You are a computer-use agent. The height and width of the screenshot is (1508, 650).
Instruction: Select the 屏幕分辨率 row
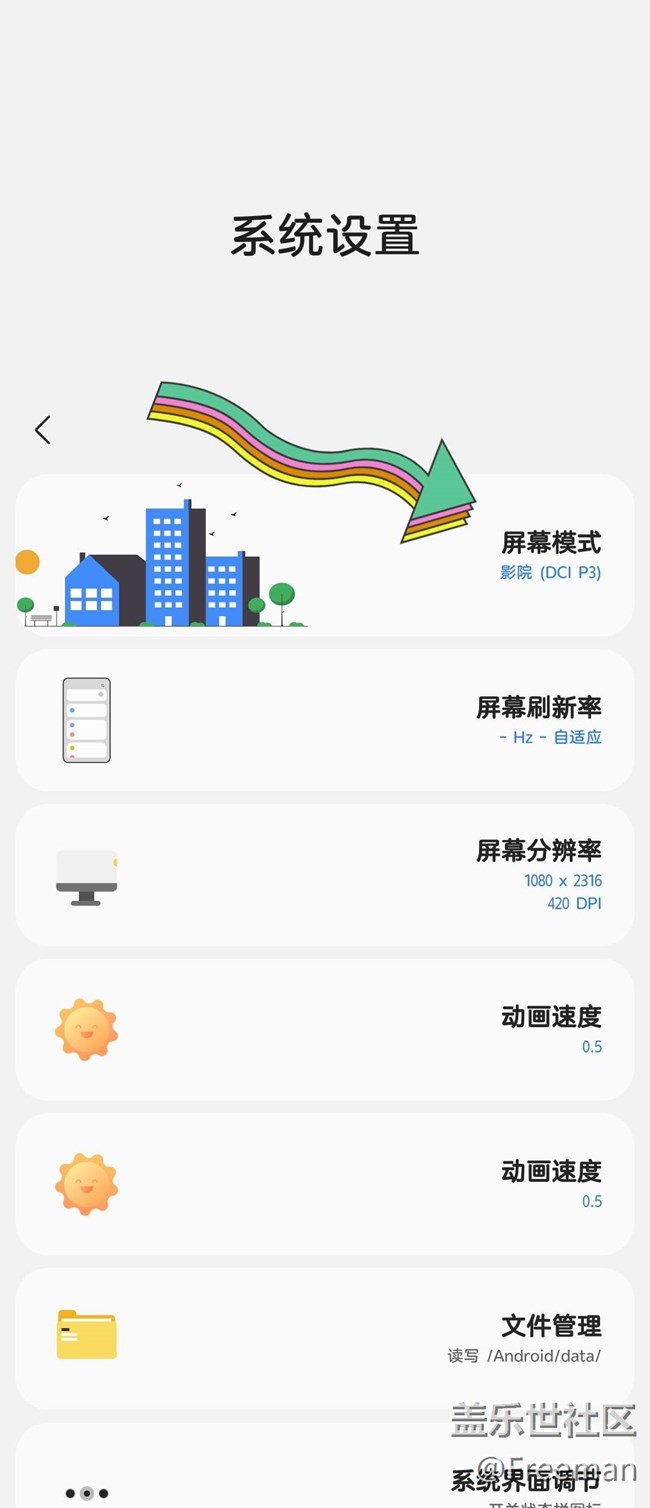click(x=325, y=875)
